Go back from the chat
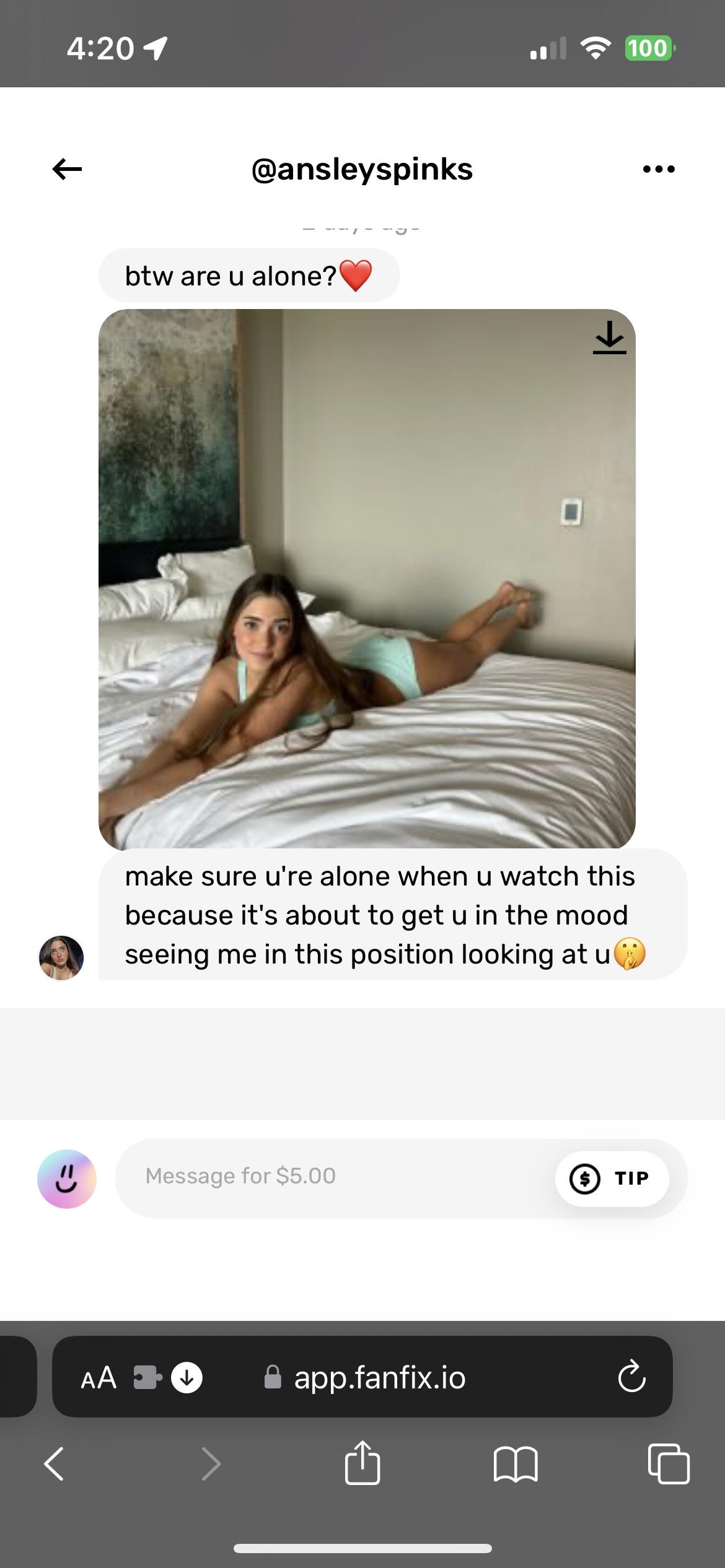The image size is (725, 1568). tap(67, 168)
